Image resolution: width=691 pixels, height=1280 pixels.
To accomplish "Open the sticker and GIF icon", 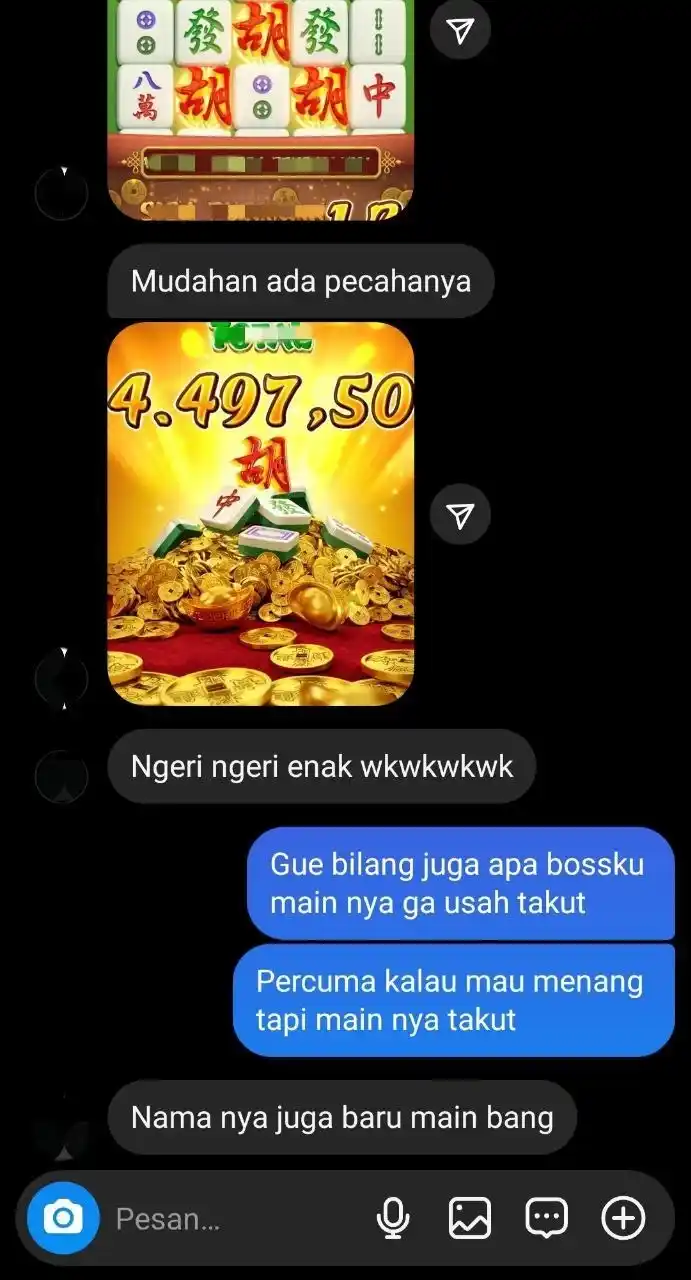I will point(546,1218).
